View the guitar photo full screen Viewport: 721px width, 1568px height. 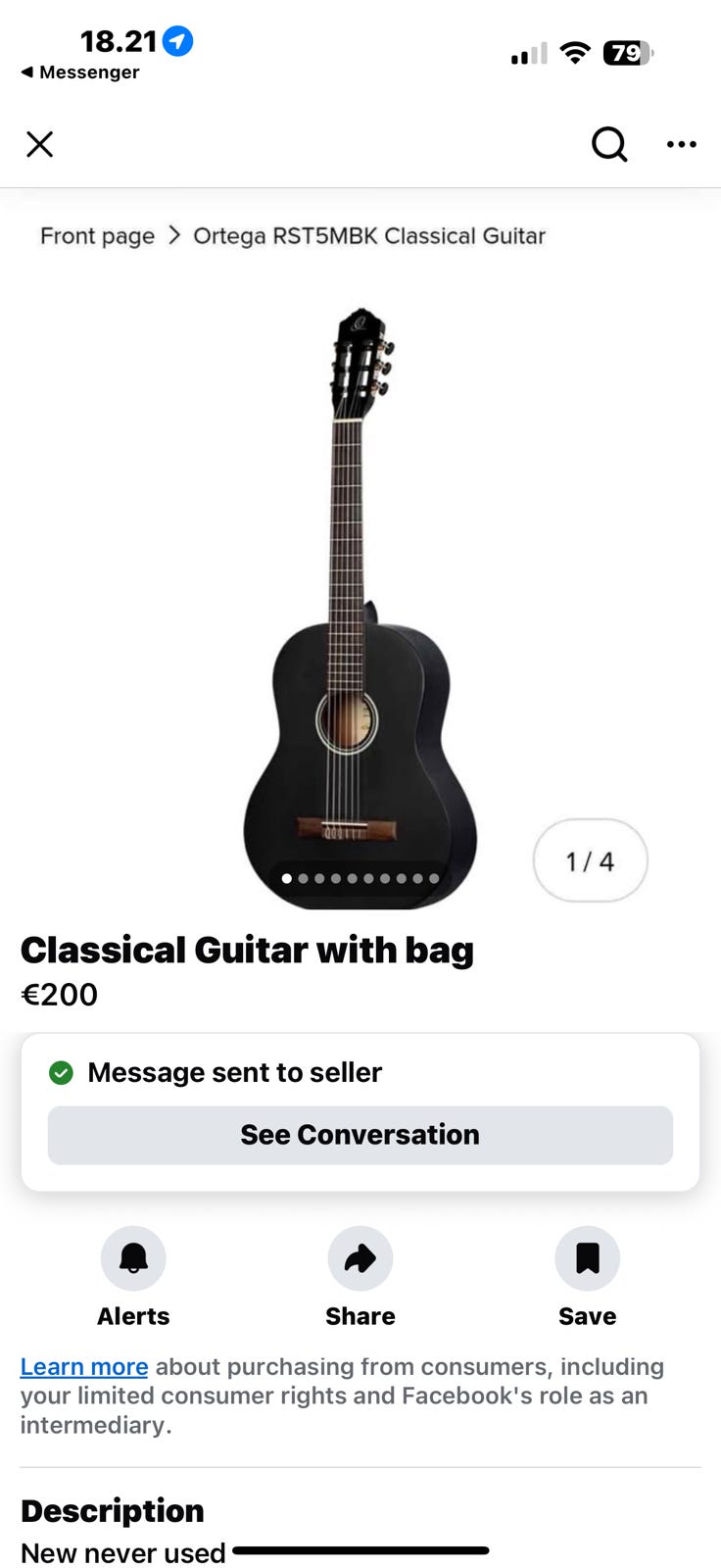[360, 608]
